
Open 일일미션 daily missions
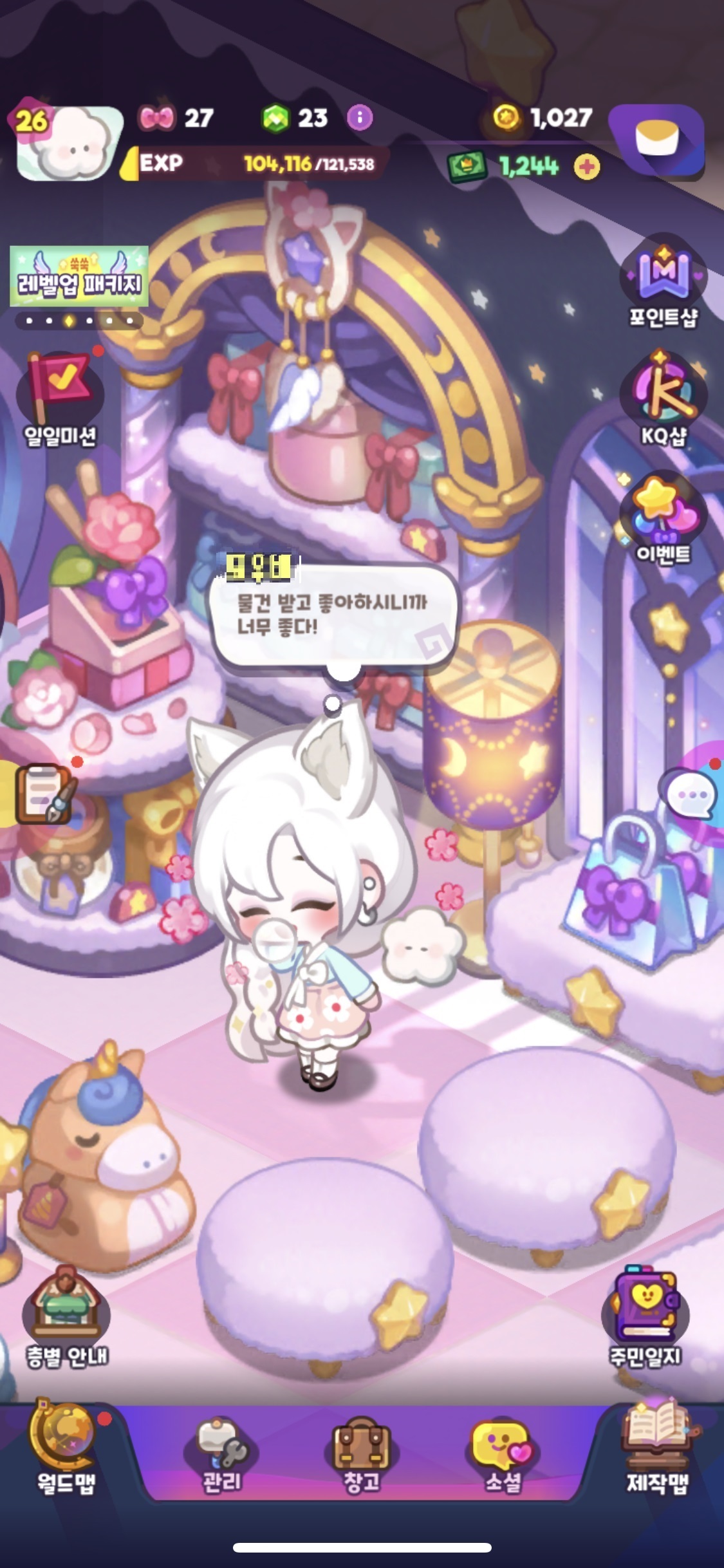tap(59, 397)
